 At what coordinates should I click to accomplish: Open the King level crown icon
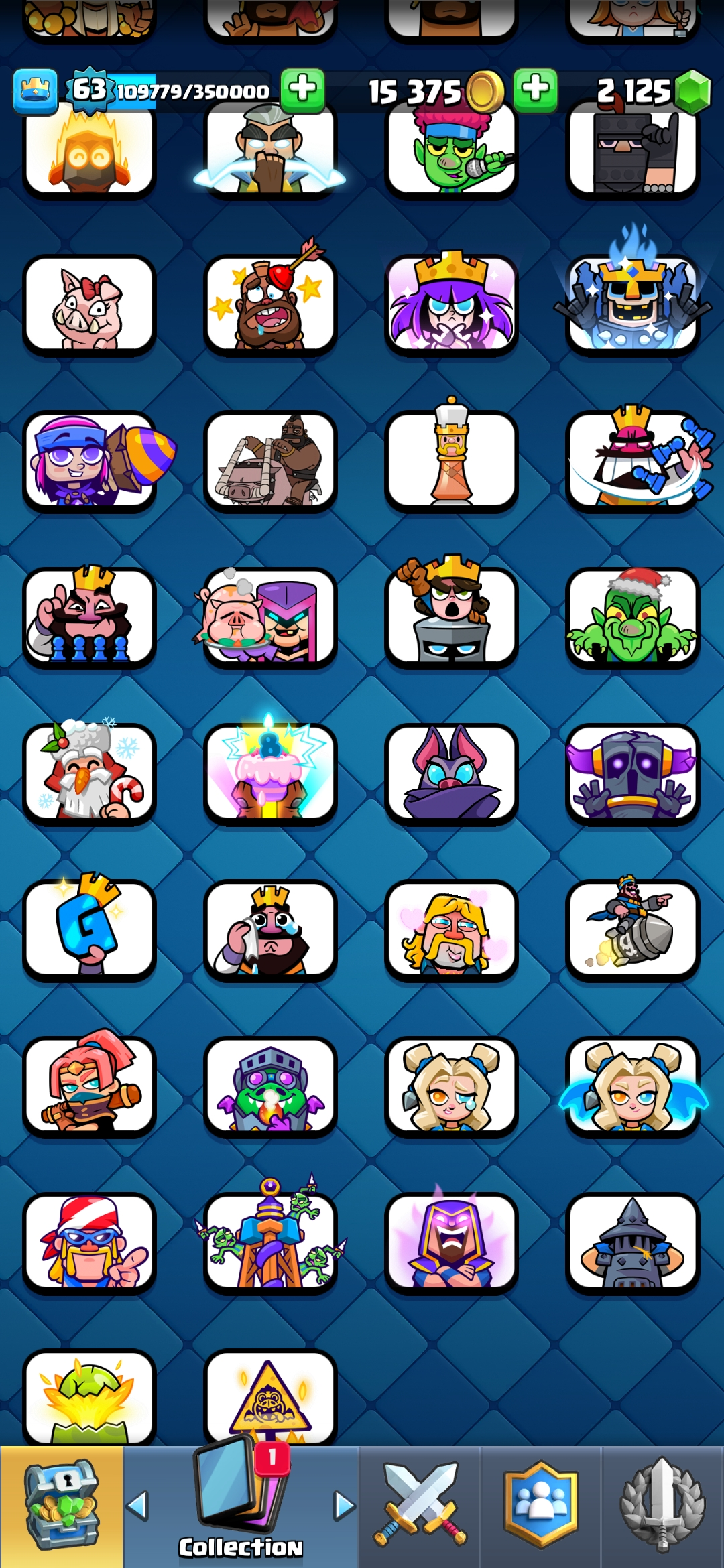[x=35, y=91]
